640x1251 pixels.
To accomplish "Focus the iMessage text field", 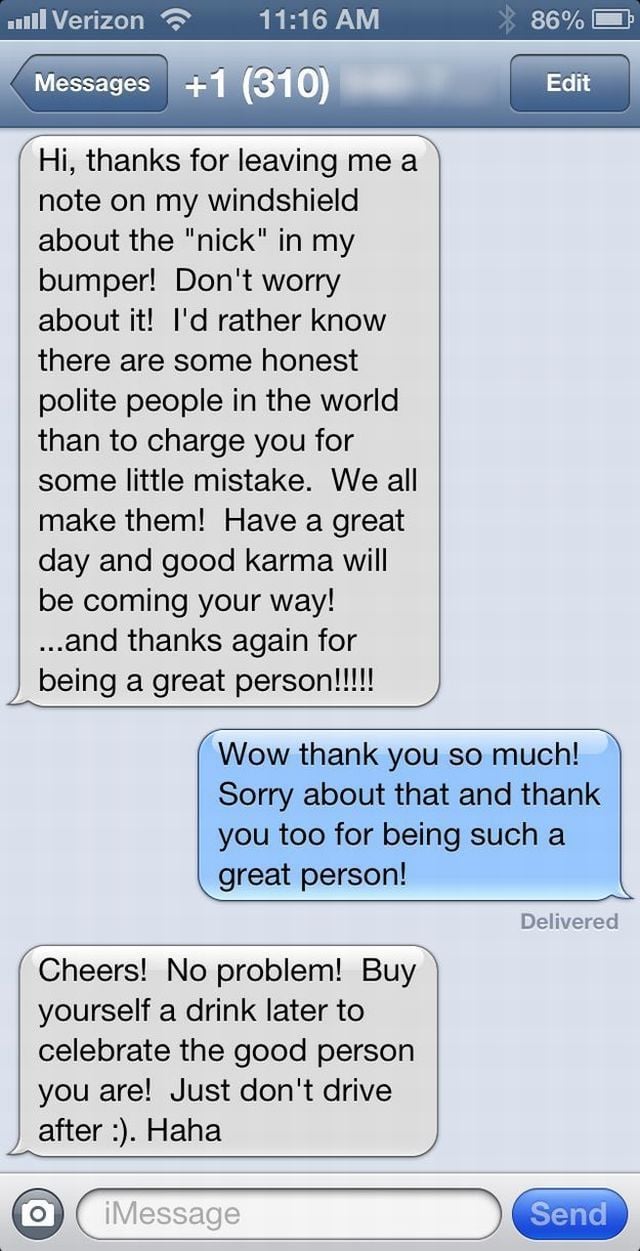I will tap(288, 1213).
